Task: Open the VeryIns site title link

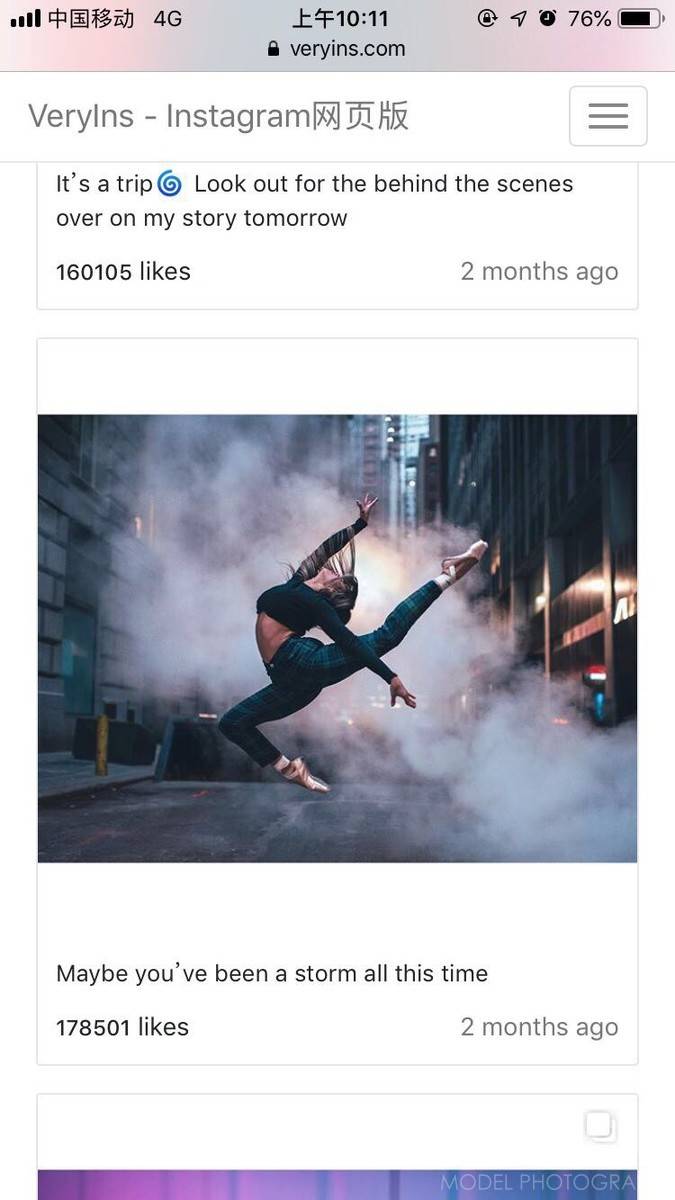Action: (x=218, y=116)
